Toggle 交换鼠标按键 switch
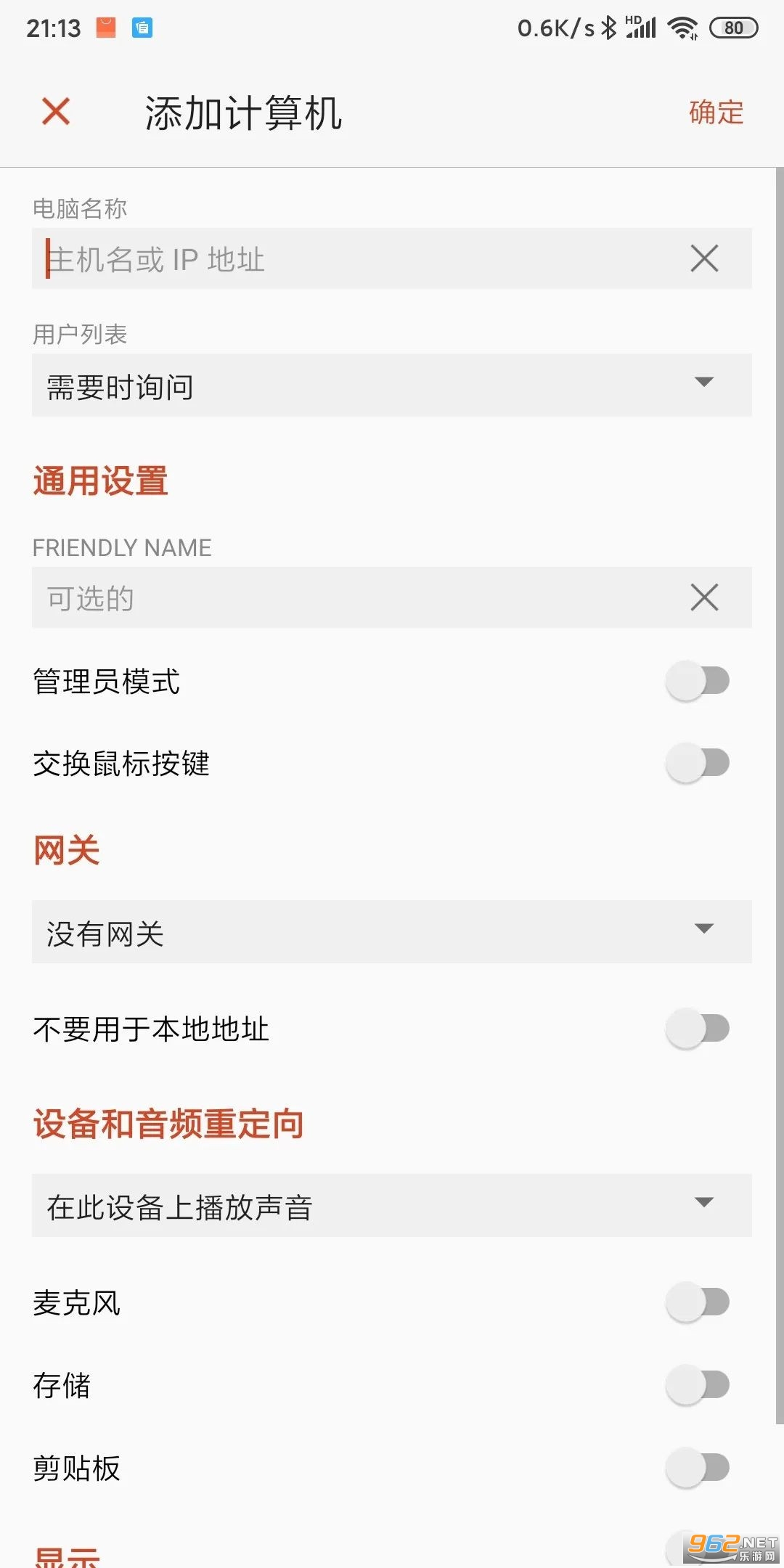This screenshot has height=1568, width=784. [x=697, y=763]
